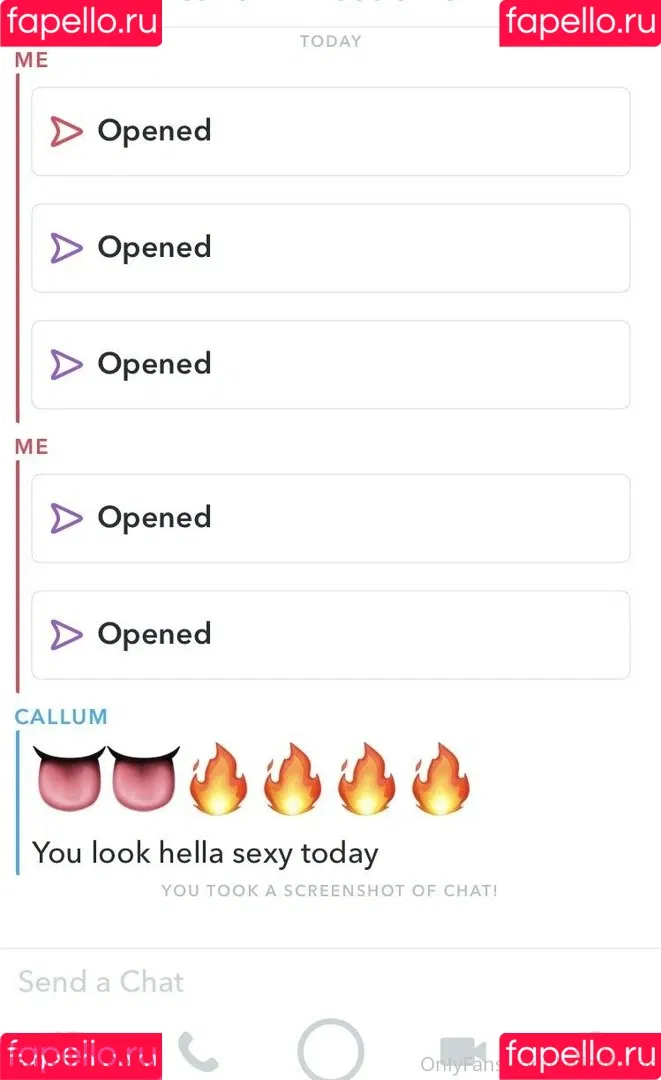Tap the Send a Chat field

(250, 982)
